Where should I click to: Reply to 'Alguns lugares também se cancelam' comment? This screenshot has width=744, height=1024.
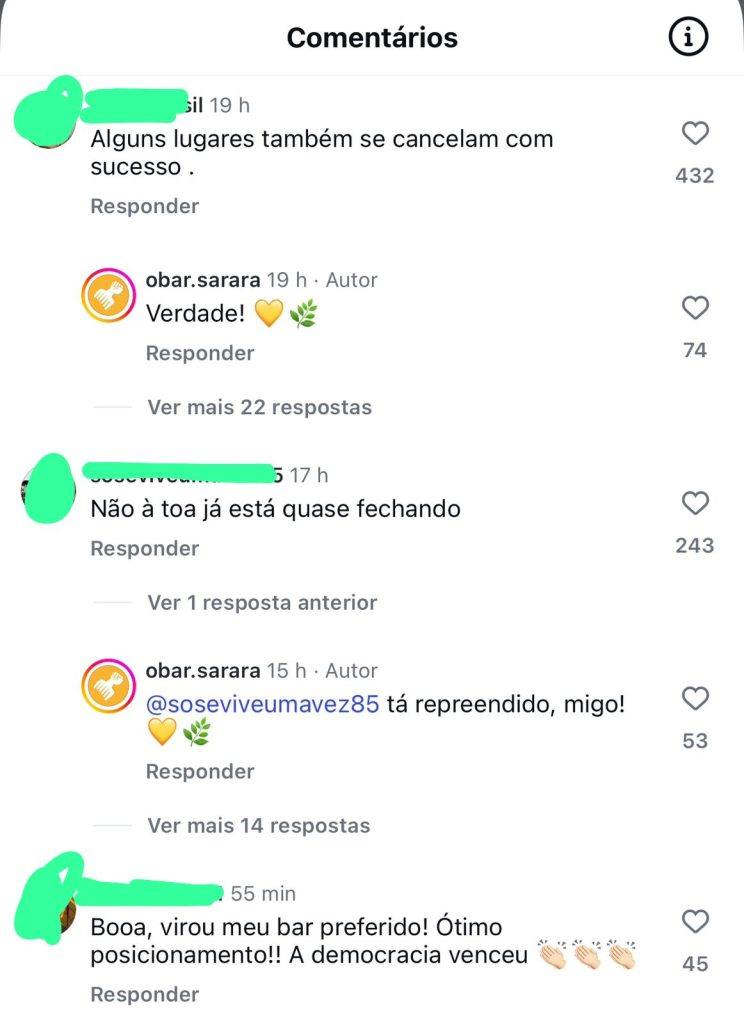(x=144, y=206)
